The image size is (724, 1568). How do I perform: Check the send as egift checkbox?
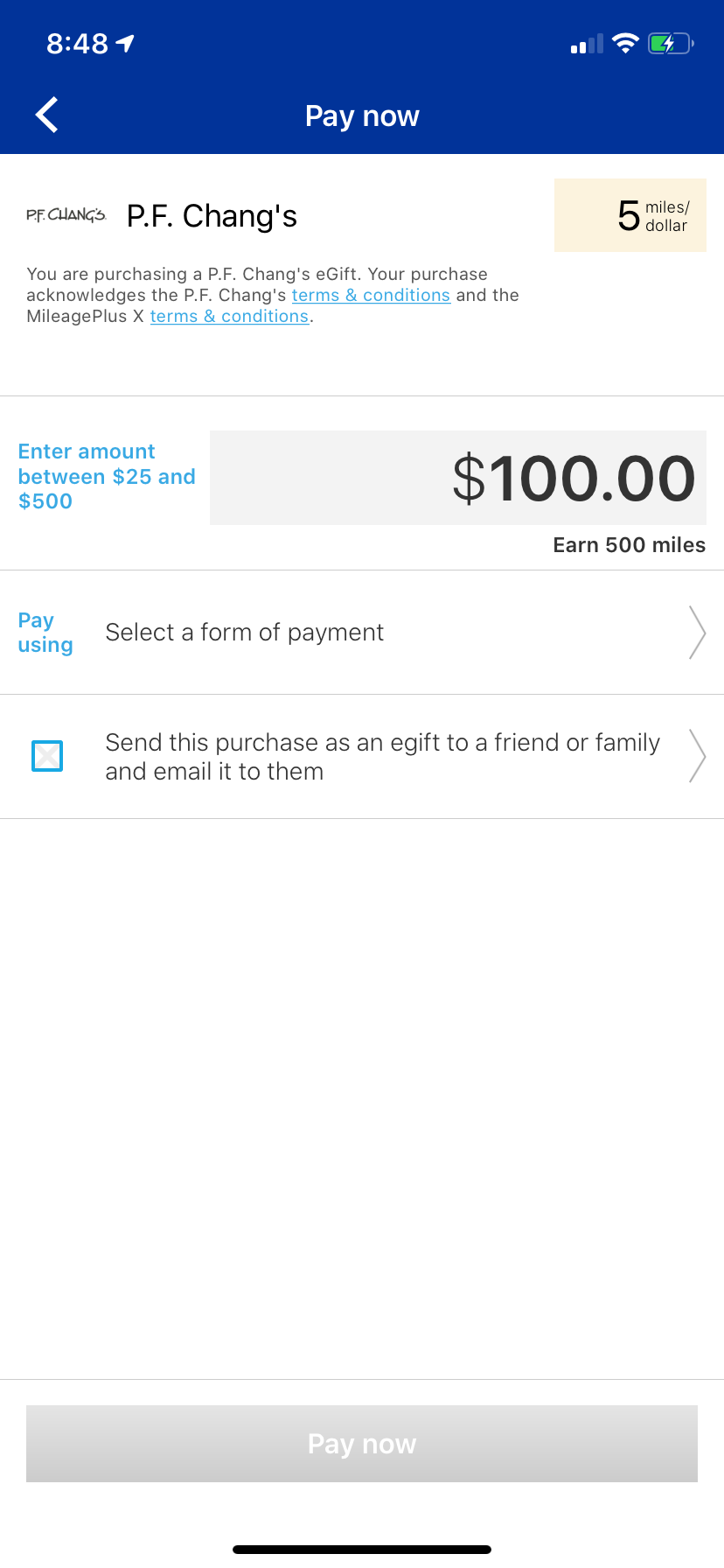[x=47, y=756]
